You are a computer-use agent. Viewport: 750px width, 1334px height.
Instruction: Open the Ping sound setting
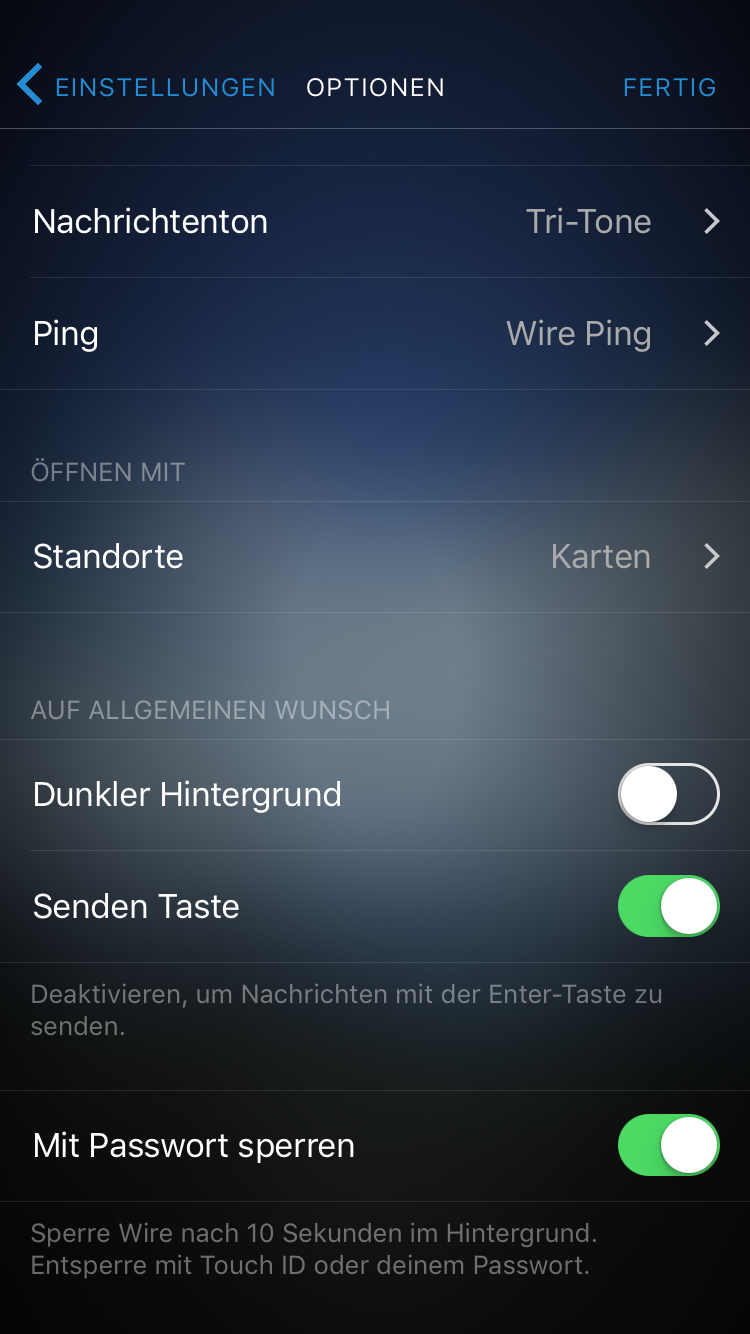pos(375,334)
